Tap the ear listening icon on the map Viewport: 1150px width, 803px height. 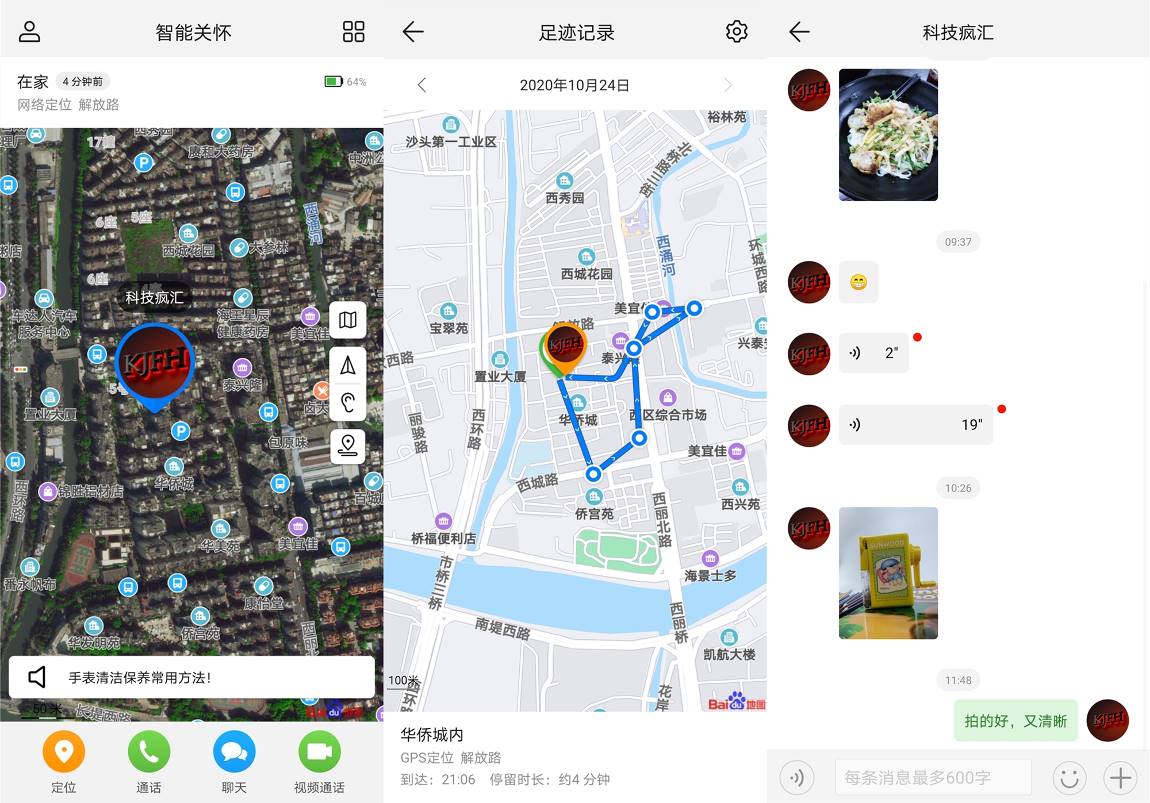click(x=348, y=403)
